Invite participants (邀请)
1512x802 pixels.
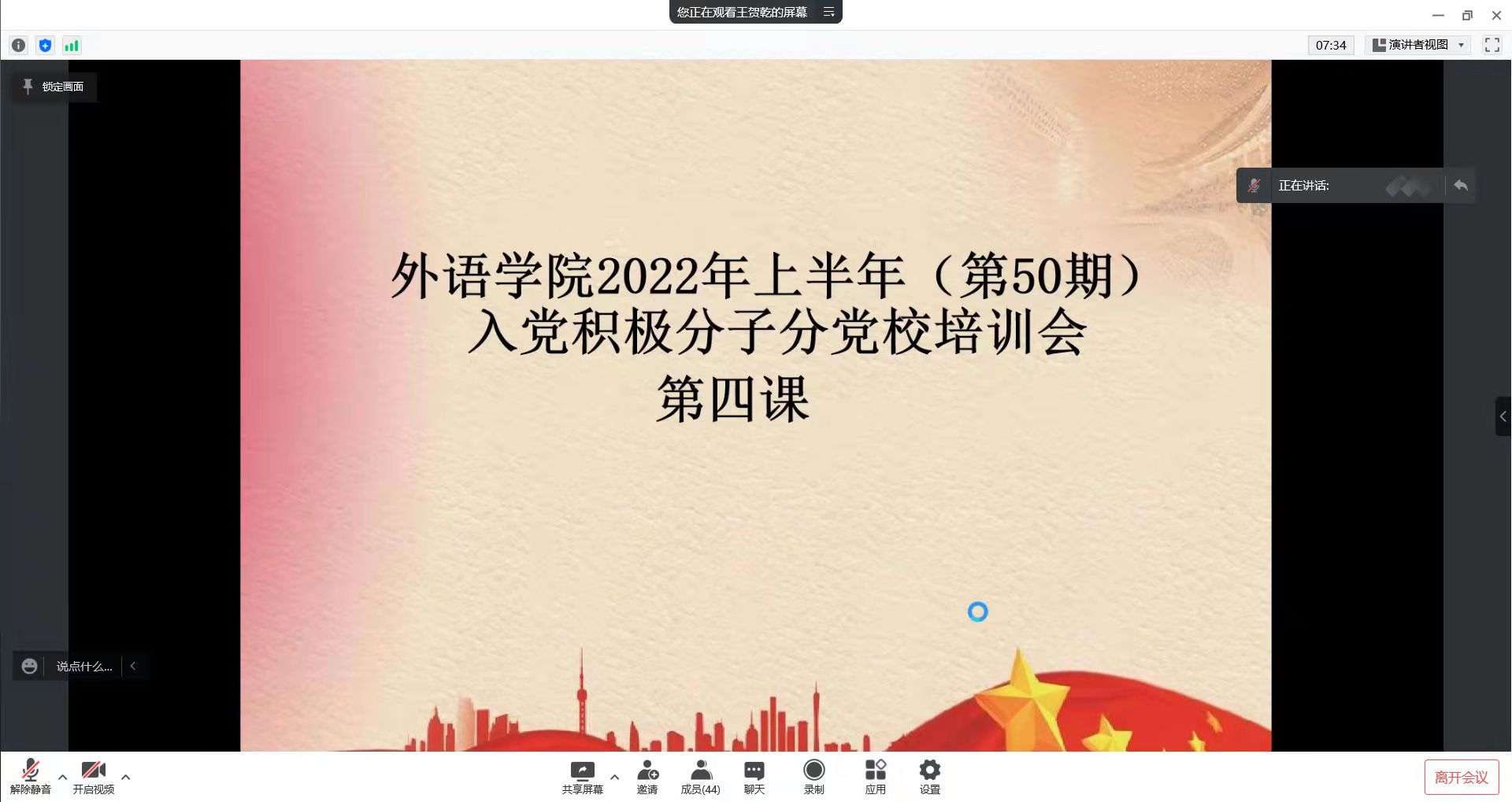tap(647, 776)
